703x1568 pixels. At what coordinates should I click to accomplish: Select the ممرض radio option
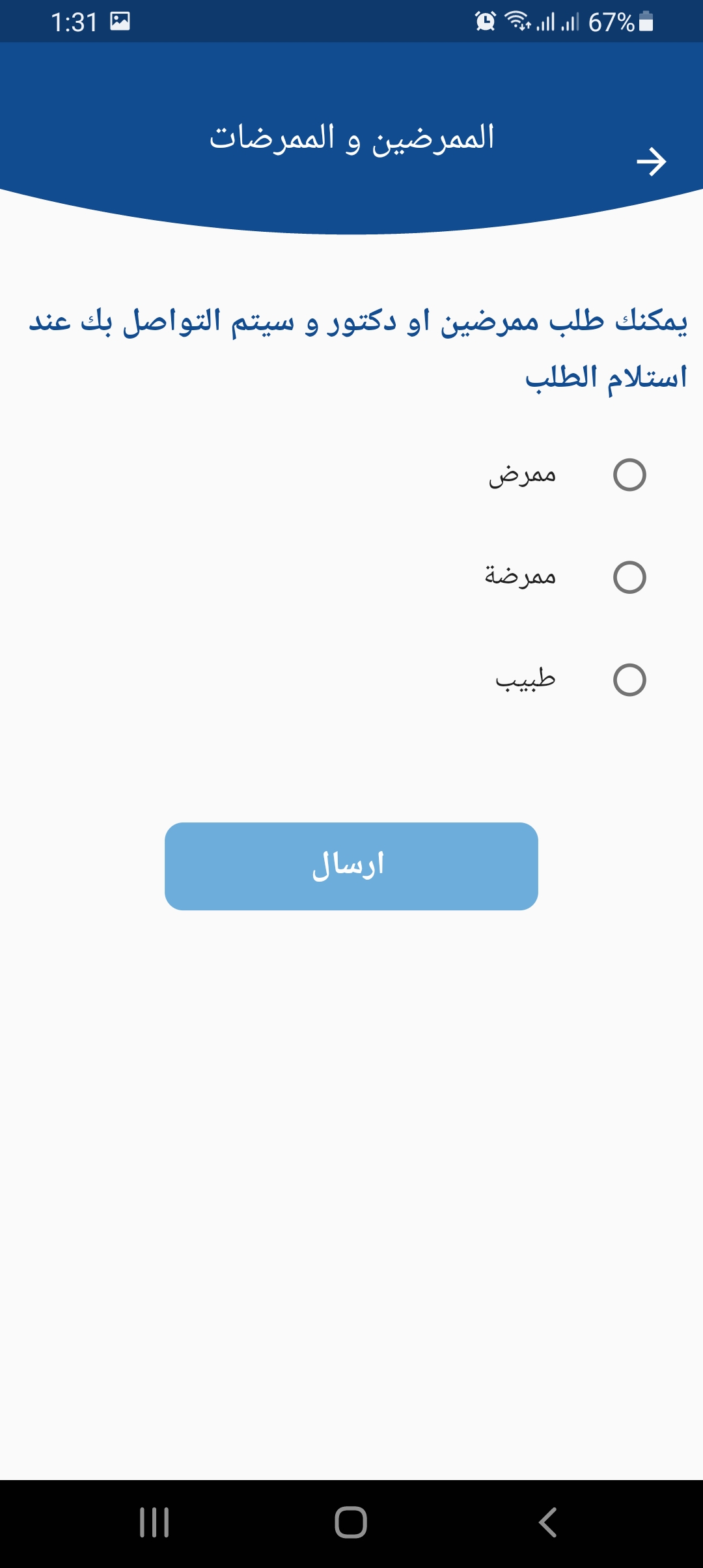click(x=629, y=475)
